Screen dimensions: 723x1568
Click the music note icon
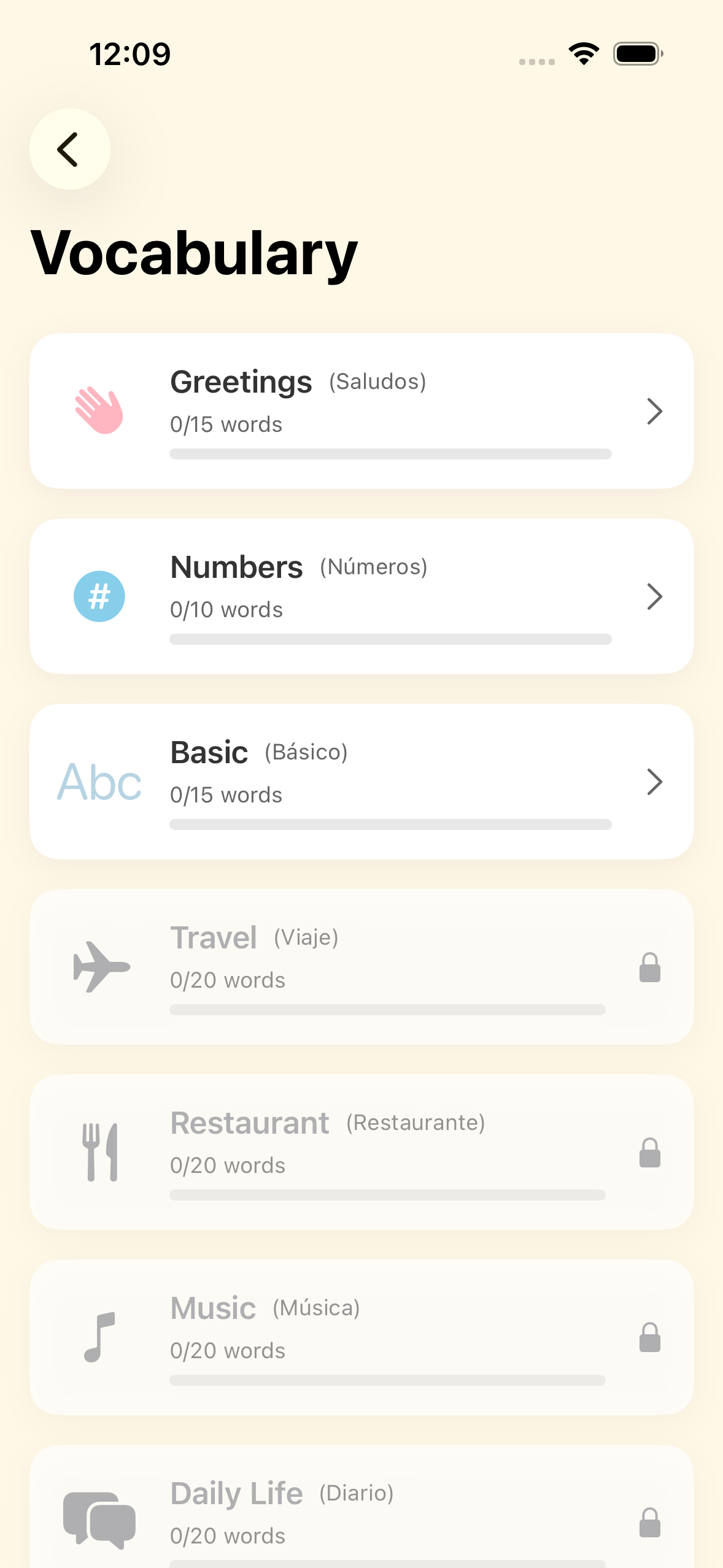(x=100, y=1335)
